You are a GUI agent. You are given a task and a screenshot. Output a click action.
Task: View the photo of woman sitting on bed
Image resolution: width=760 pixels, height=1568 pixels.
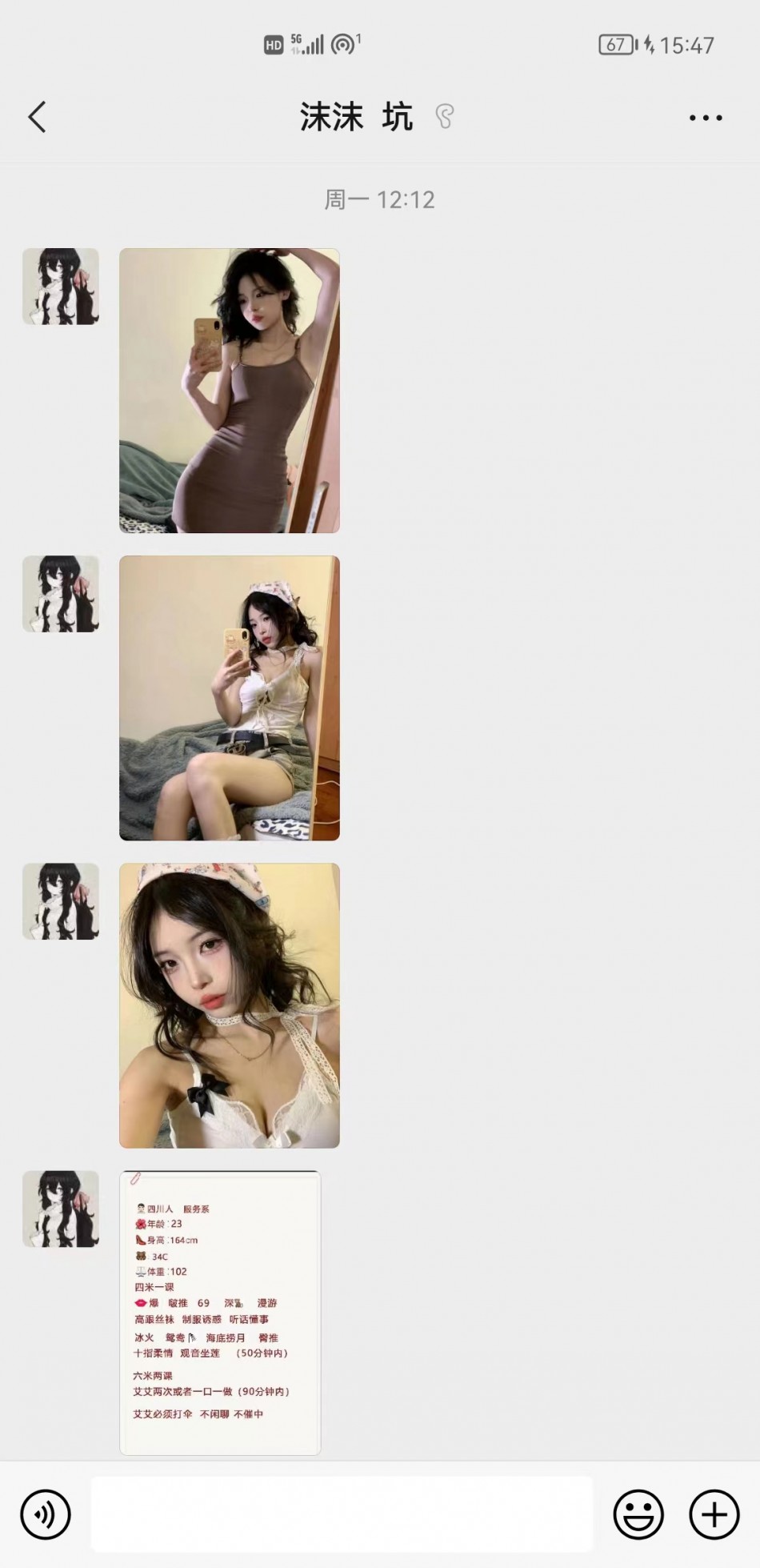point(230,698)
